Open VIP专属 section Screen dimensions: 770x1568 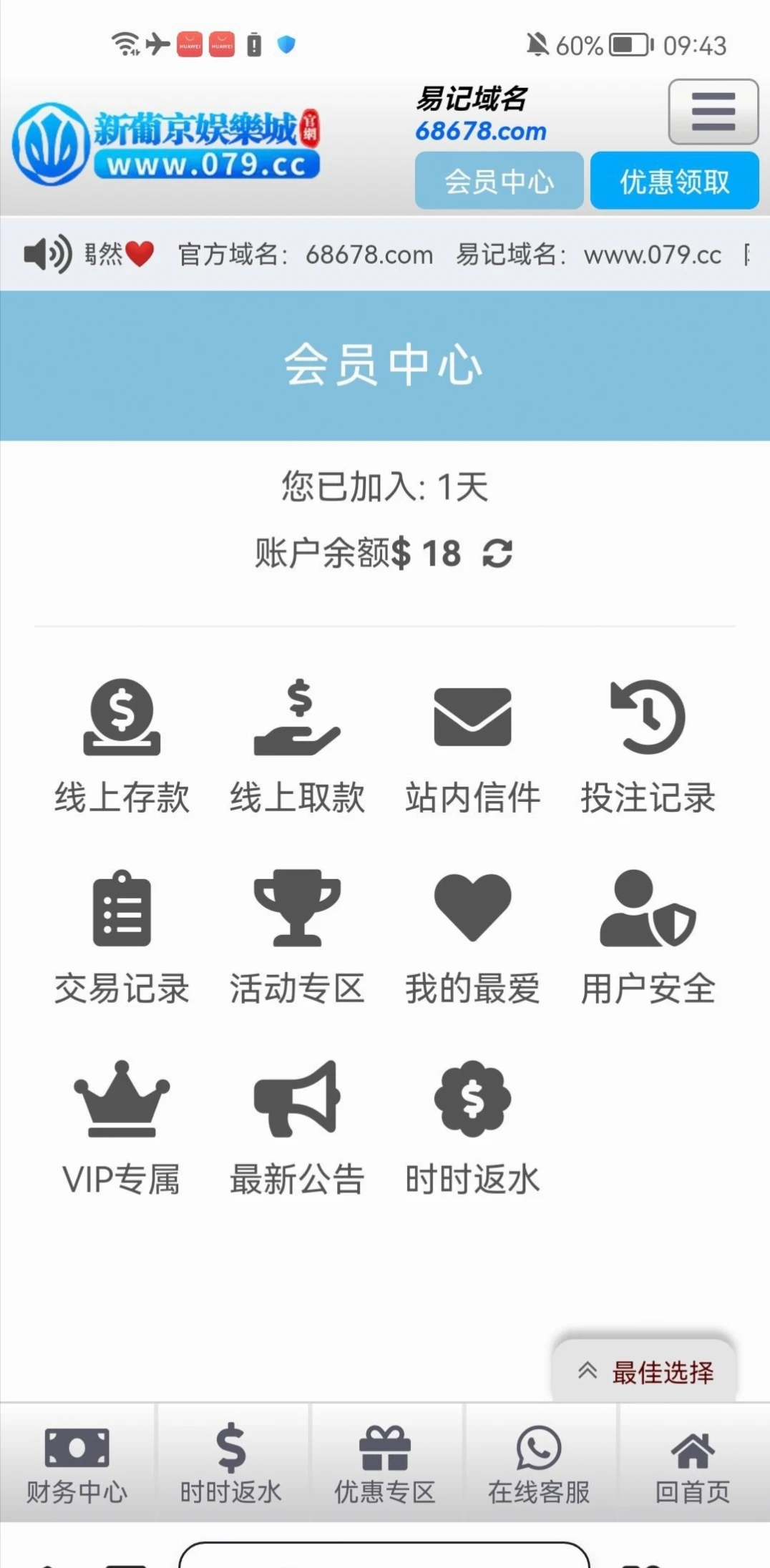pyautogui.click(x=122, y=1128)
